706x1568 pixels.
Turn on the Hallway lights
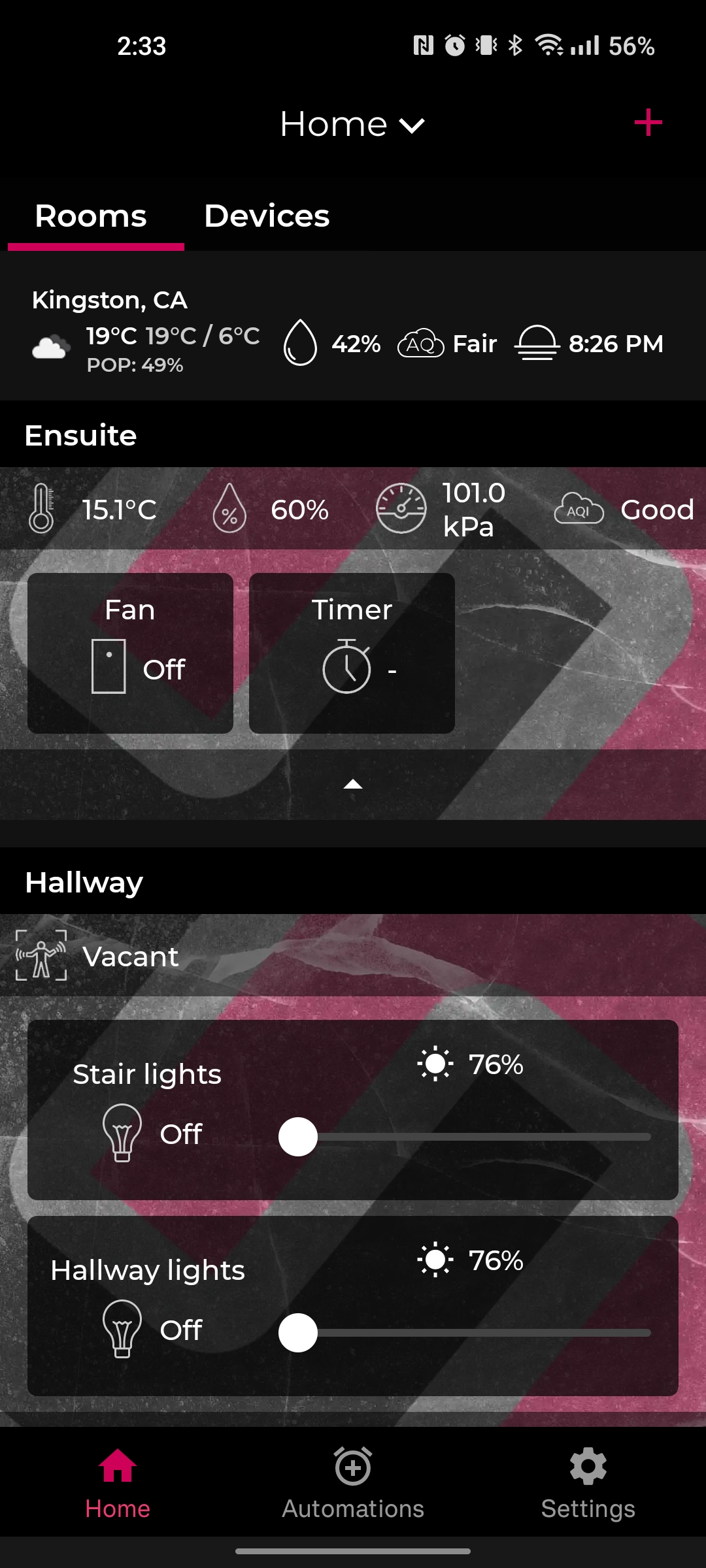coord(122,1329)
